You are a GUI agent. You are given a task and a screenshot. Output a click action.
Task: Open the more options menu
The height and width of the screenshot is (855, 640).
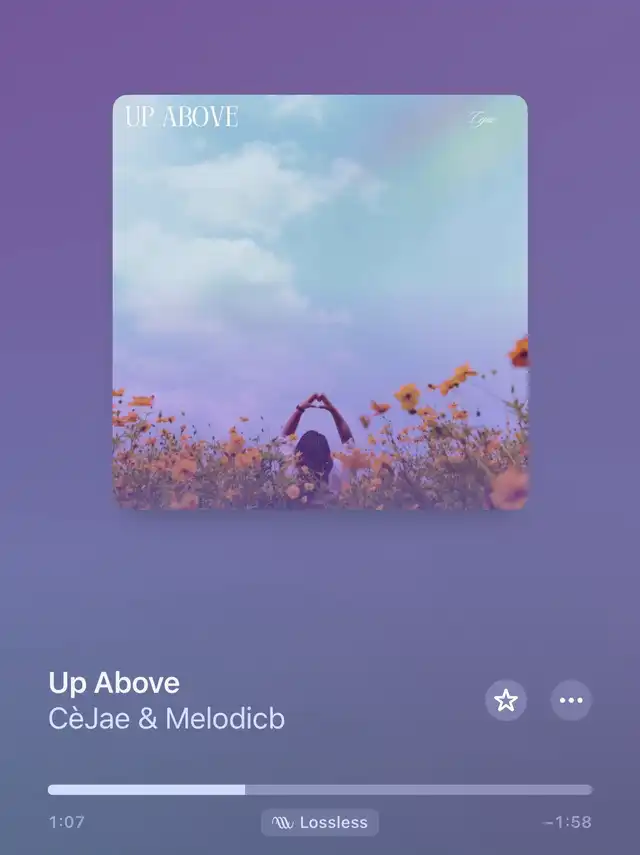571,700
